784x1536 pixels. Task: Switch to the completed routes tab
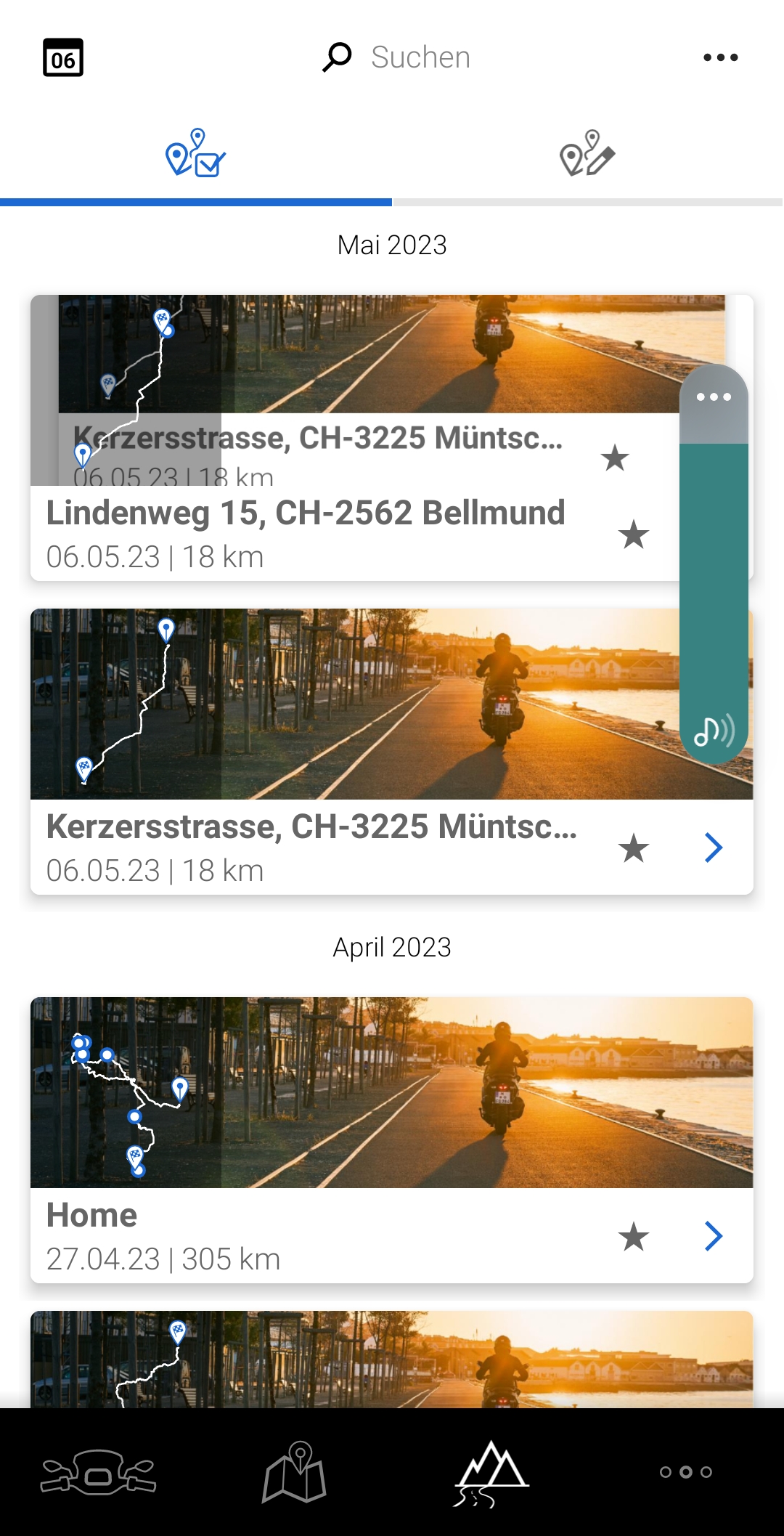click(x=196, y=153)
